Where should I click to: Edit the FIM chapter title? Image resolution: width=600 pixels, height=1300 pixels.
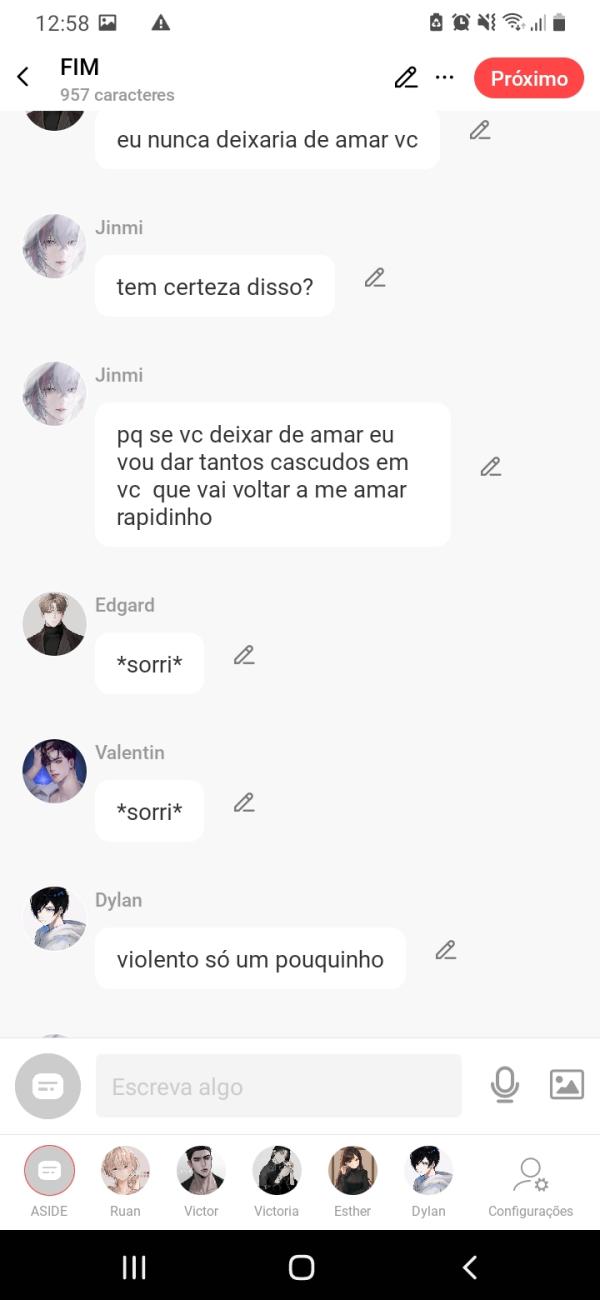(x=406, y=78)
